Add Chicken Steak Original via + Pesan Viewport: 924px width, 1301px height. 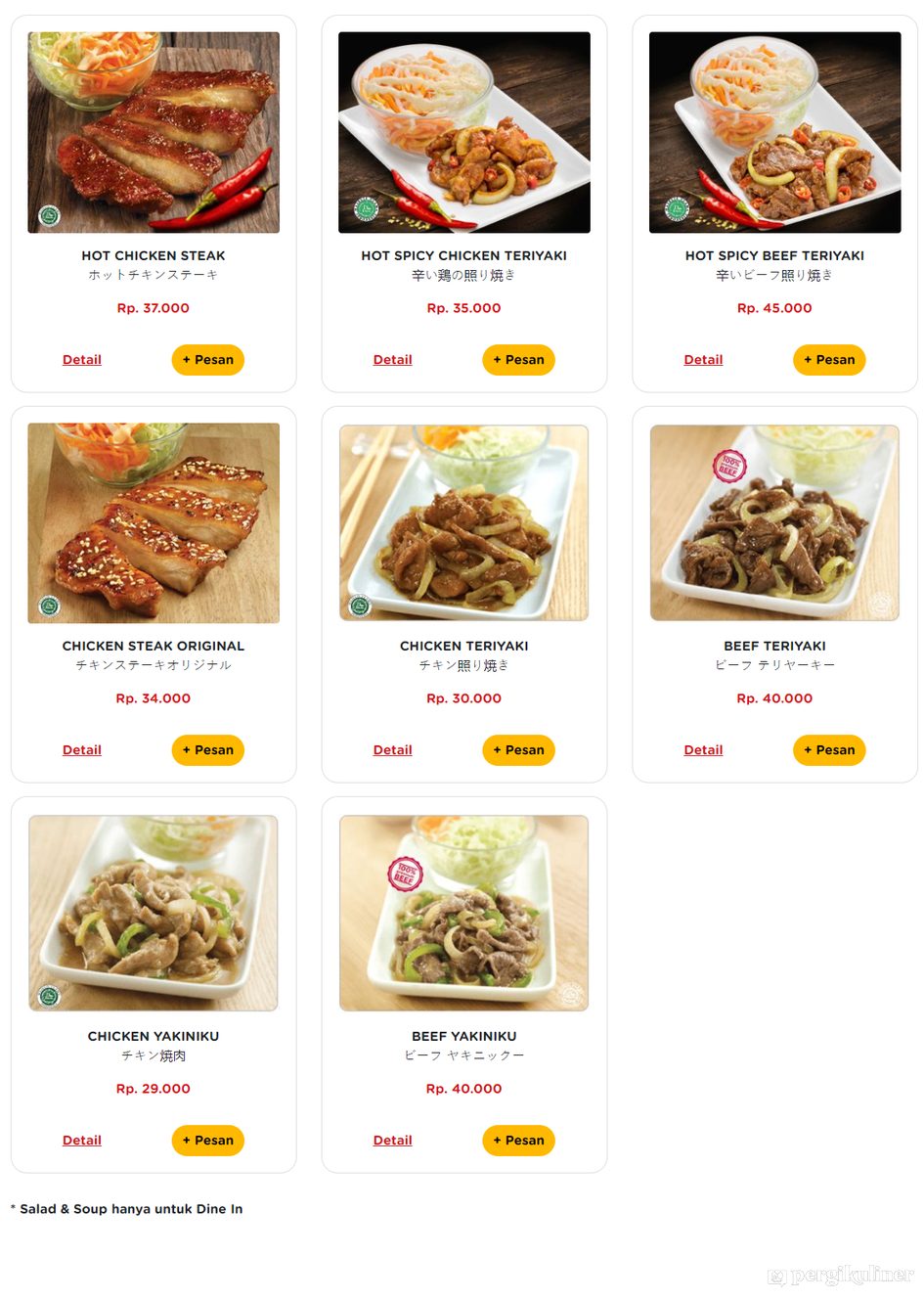pos(207,750)
